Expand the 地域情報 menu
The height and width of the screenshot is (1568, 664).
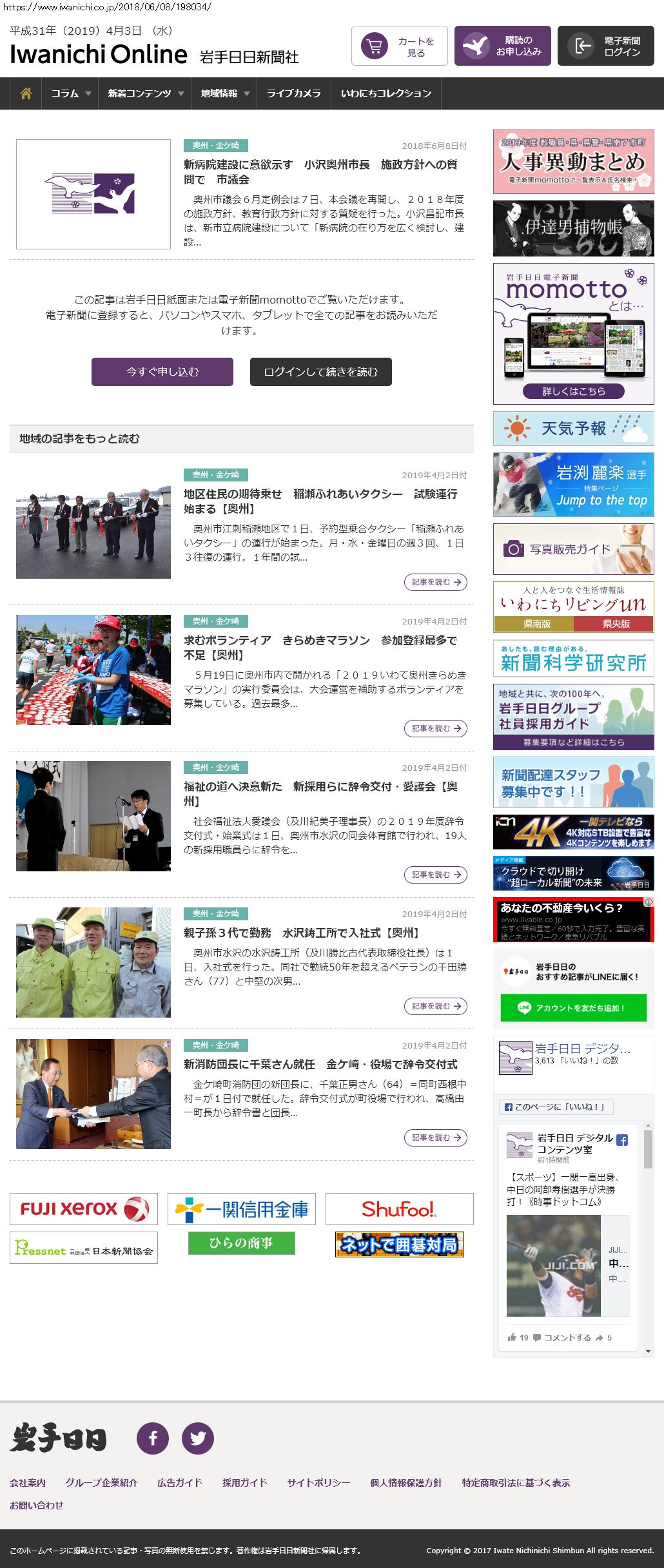(x=224, y=93)
